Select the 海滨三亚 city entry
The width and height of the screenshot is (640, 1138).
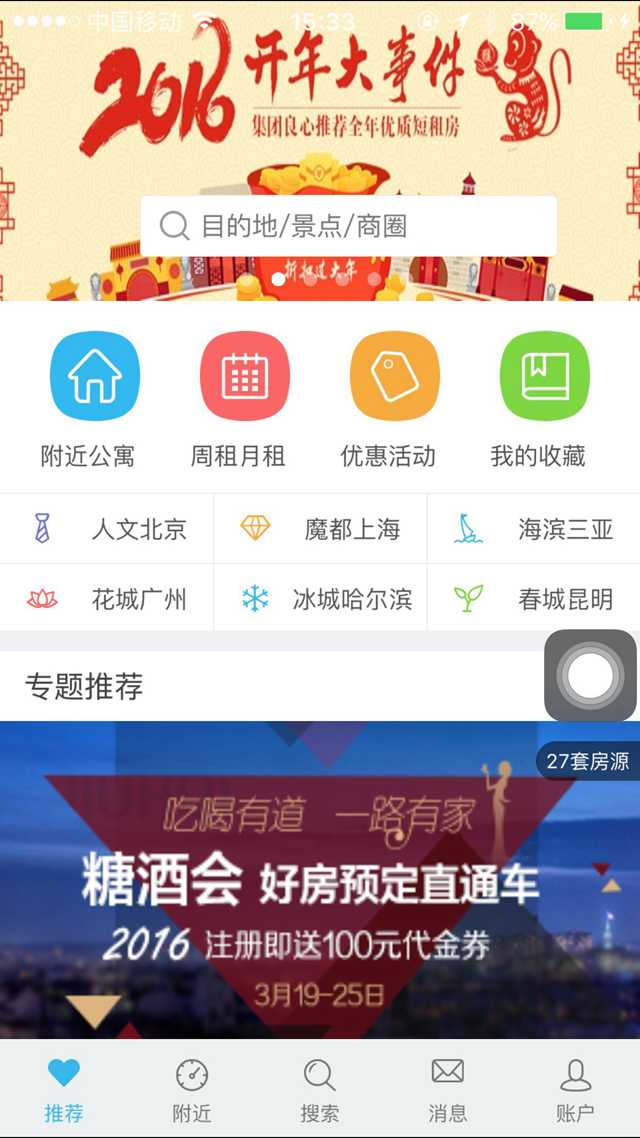[534, 529]
